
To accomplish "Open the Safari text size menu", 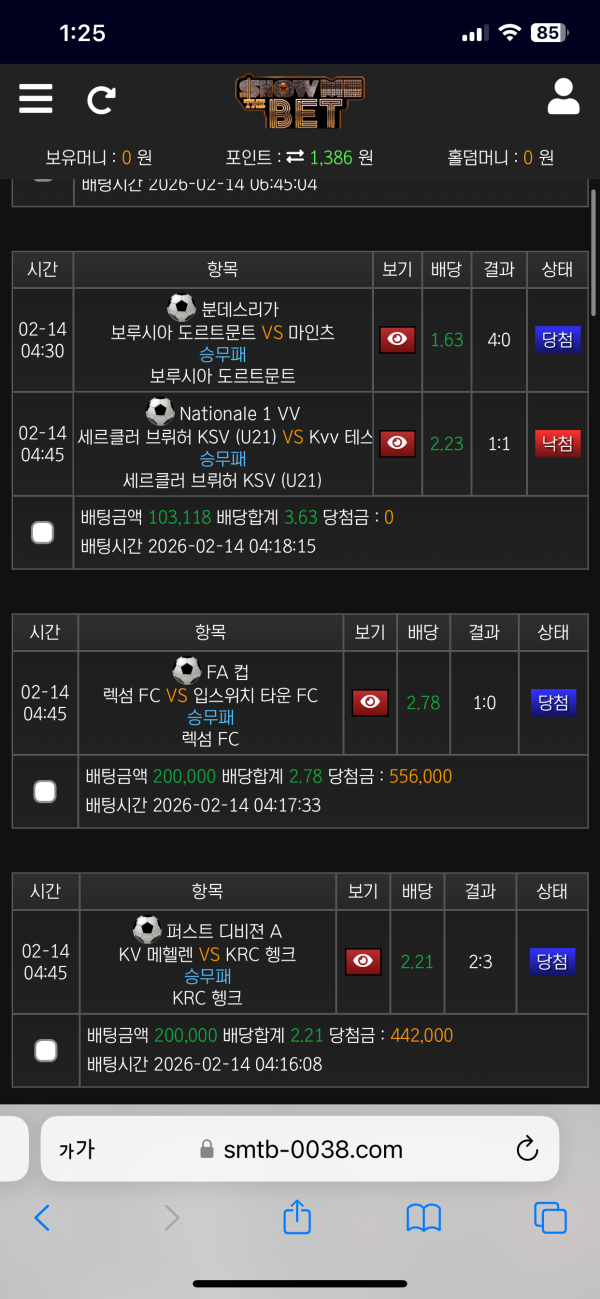I will (x=77, y=1149).
